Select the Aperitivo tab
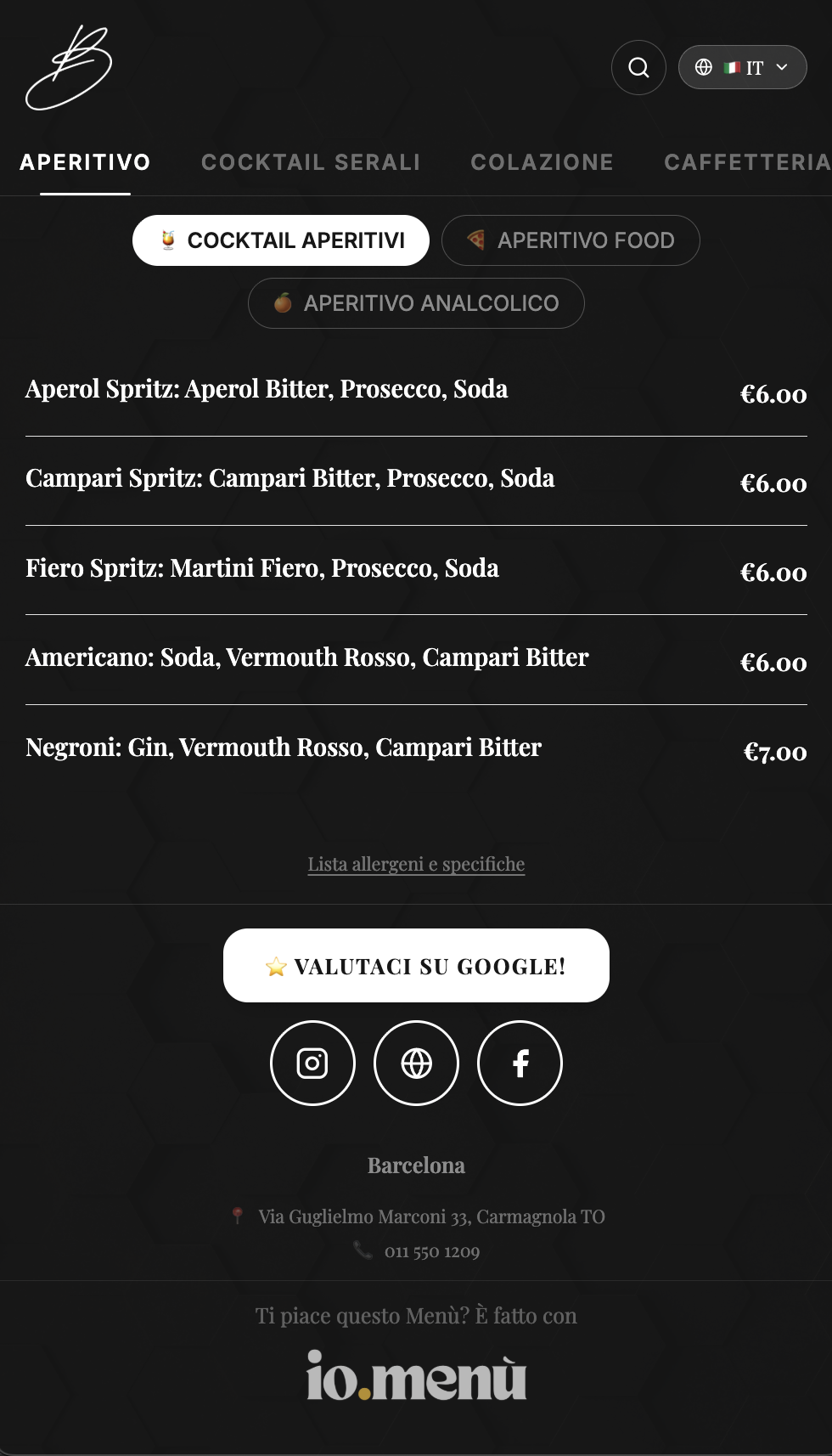 coord(85,162)
